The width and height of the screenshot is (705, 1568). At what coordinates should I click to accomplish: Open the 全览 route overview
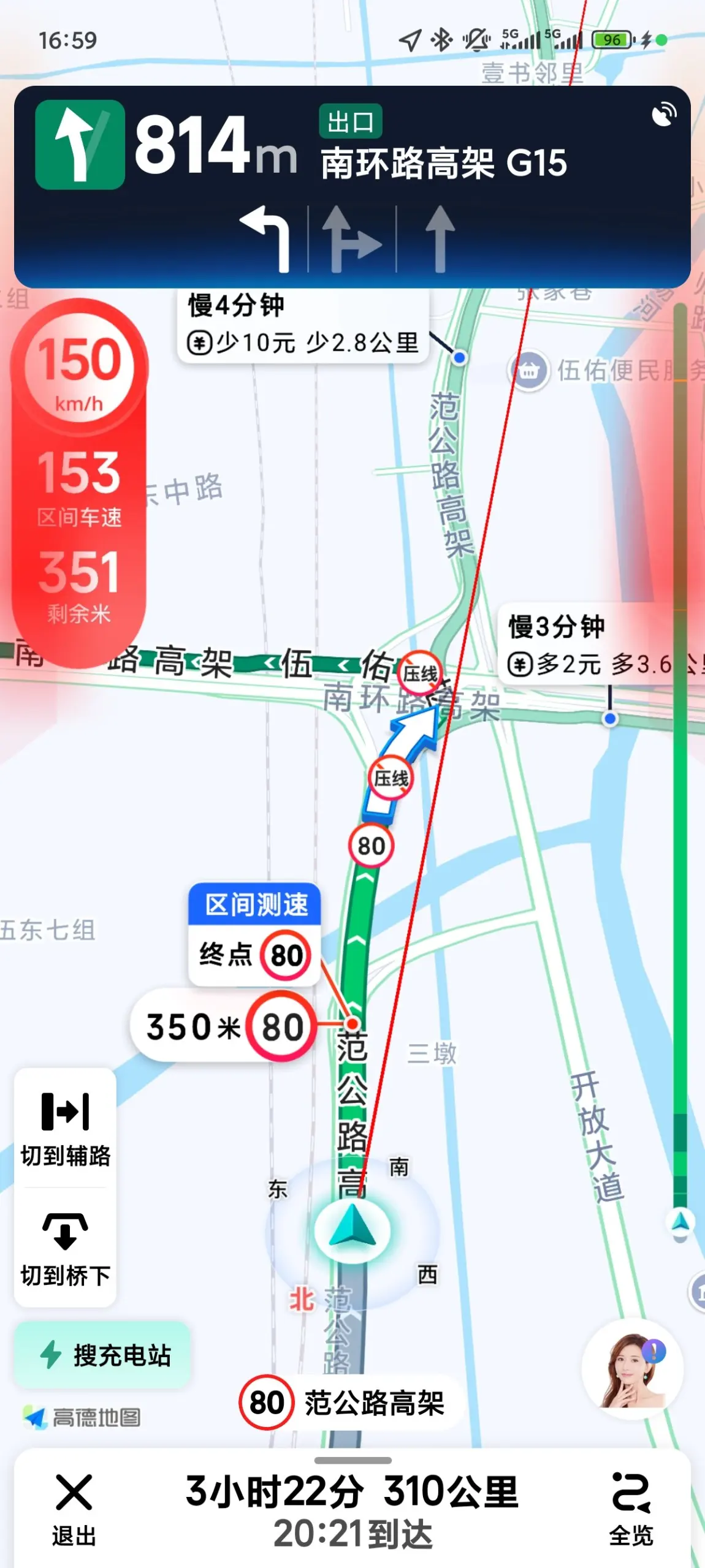[631, 1509]
